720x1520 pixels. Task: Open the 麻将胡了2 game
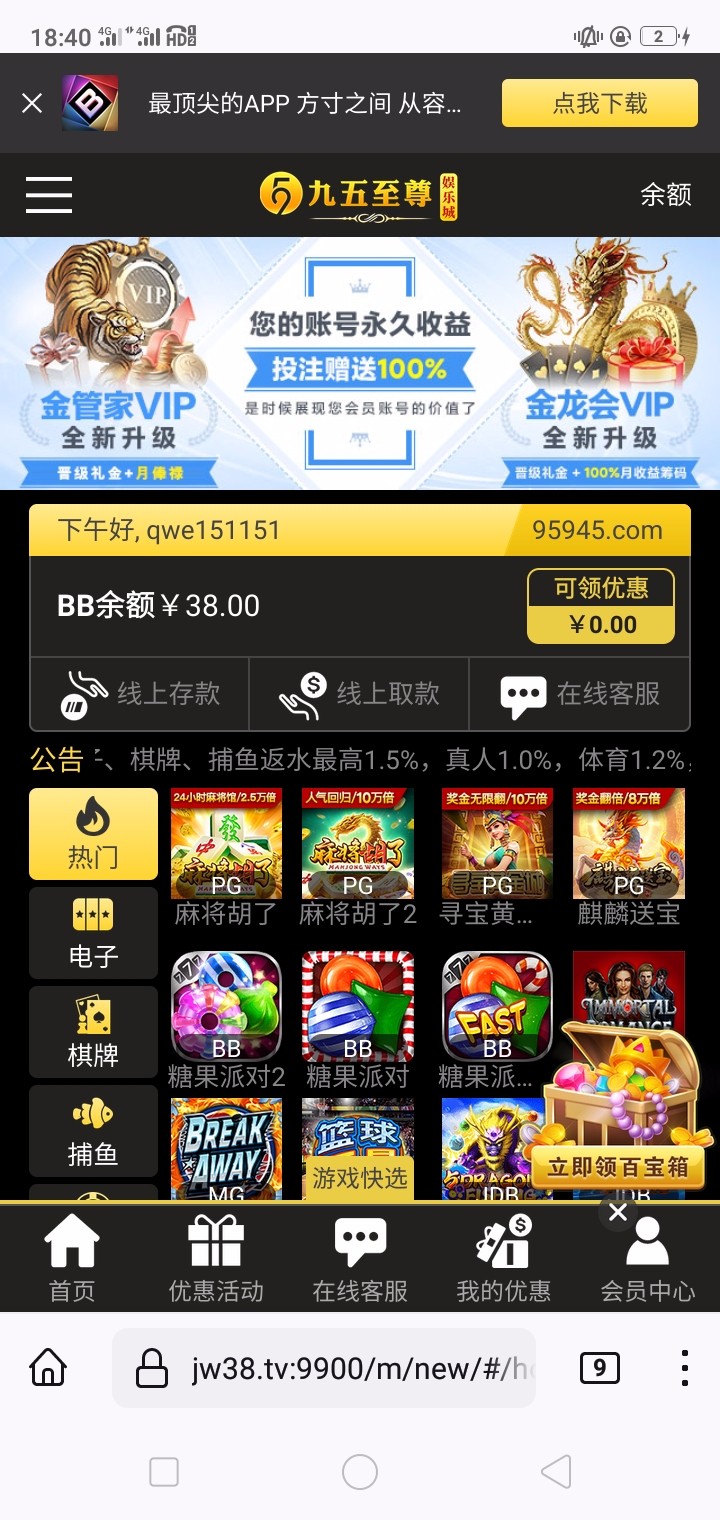[x=357, y=855]
